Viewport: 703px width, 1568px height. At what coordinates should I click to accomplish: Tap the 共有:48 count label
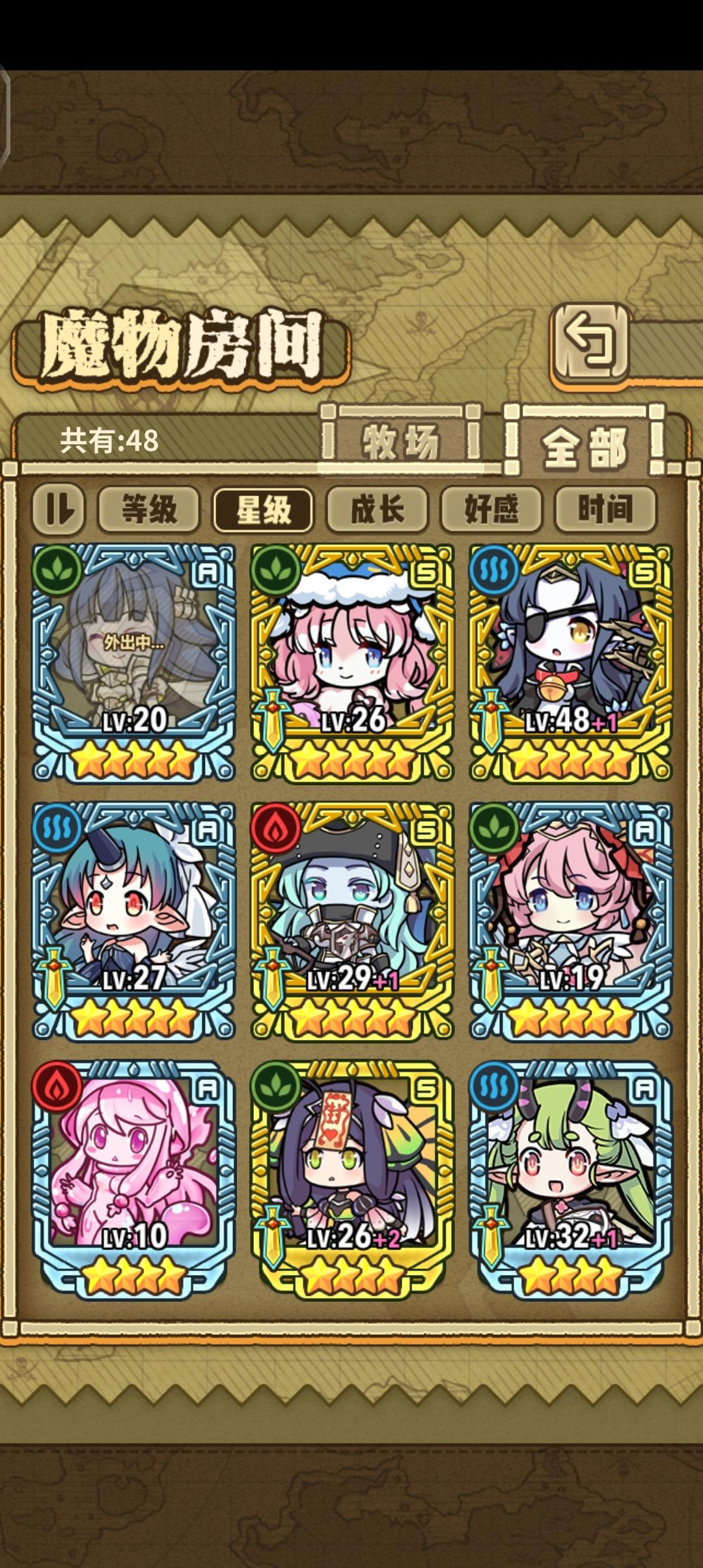(109, 441)
